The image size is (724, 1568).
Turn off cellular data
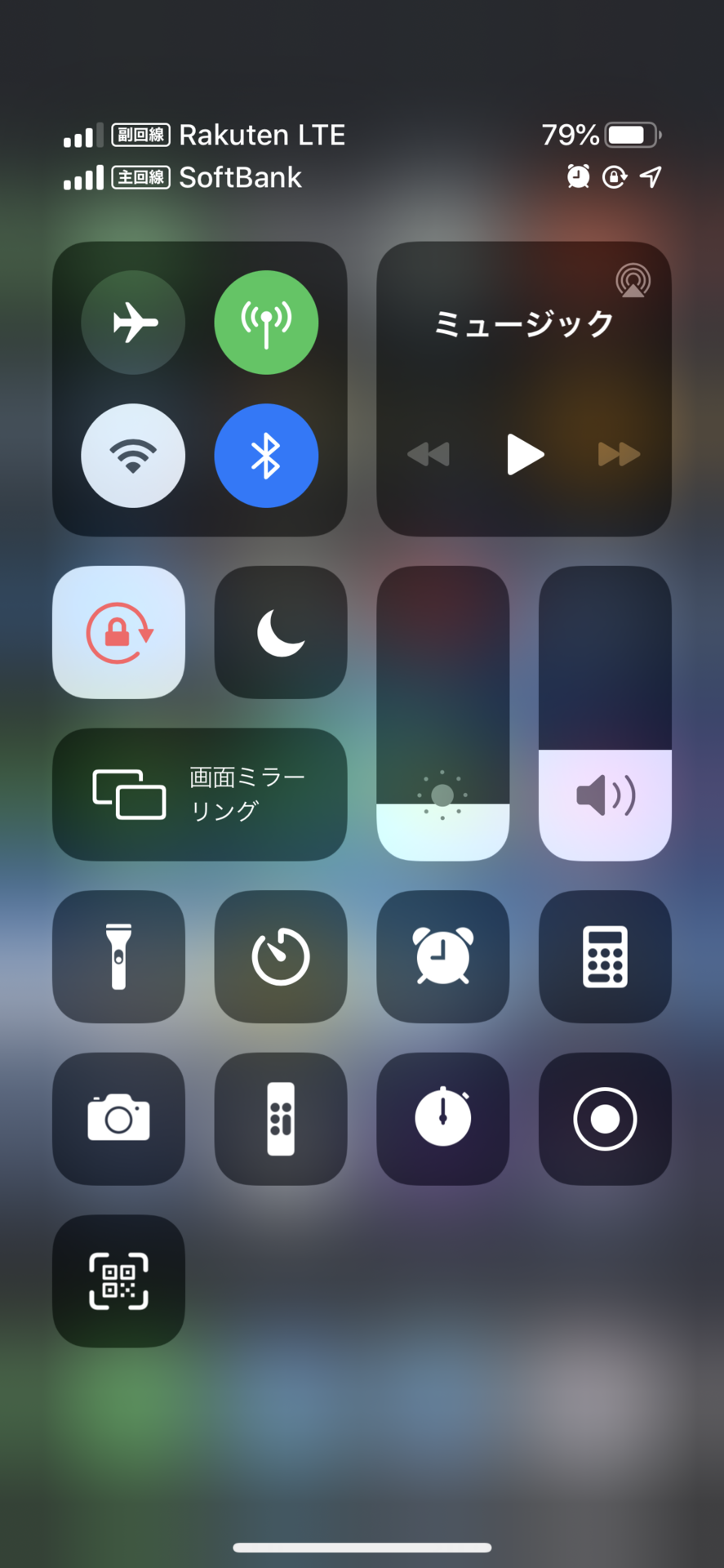click(x=266, y=323)
